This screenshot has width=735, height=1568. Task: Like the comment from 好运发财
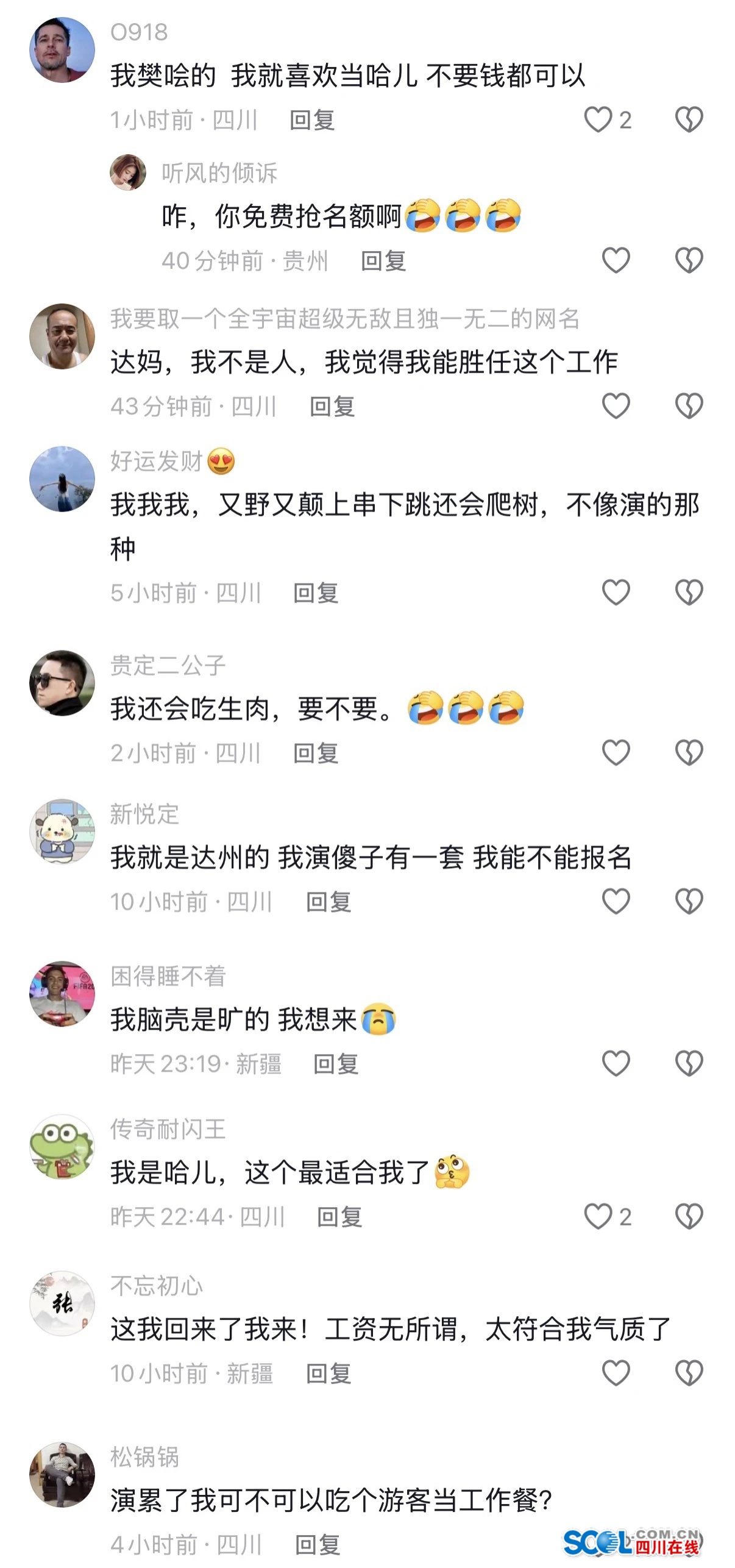coord(616,592)
